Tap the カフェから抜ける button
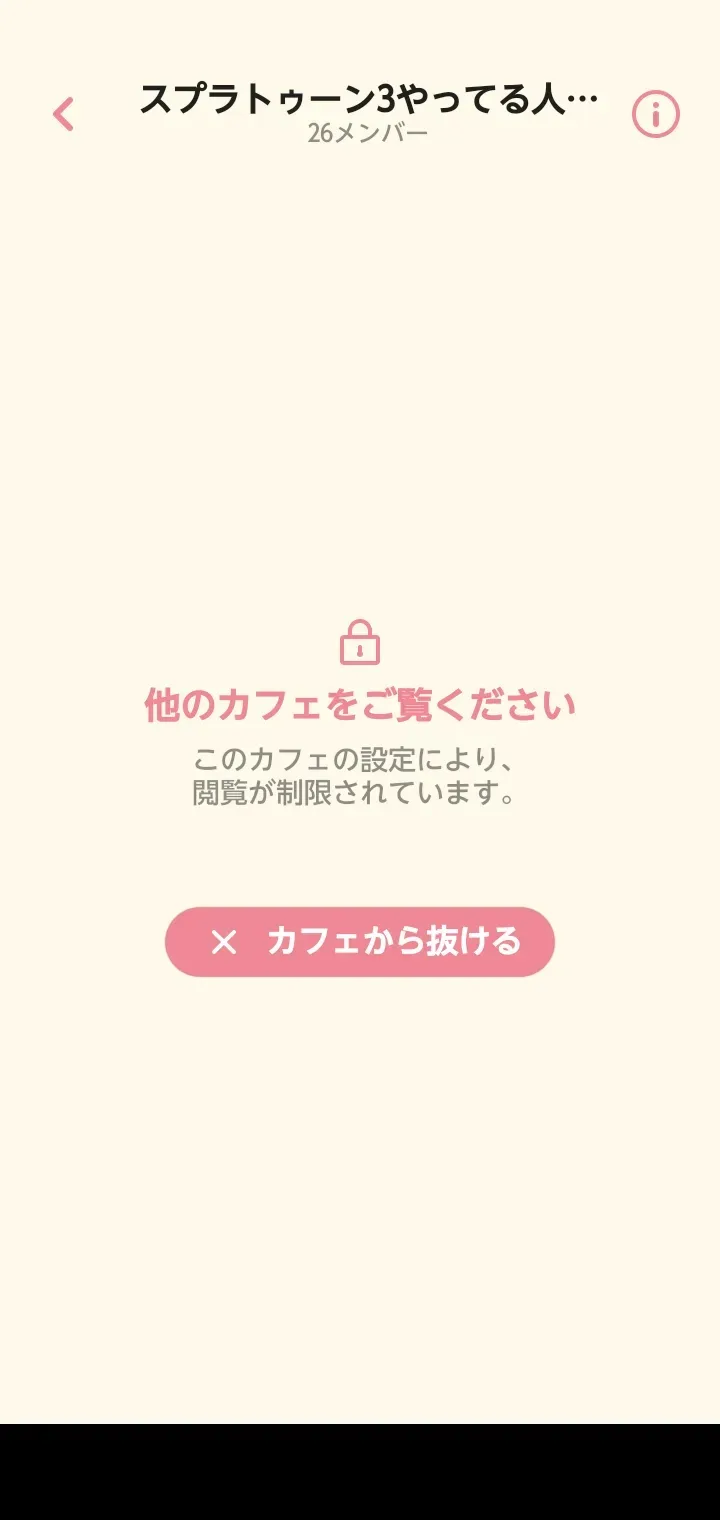This screenshot has width=720, height=1520. pos(360,942)
